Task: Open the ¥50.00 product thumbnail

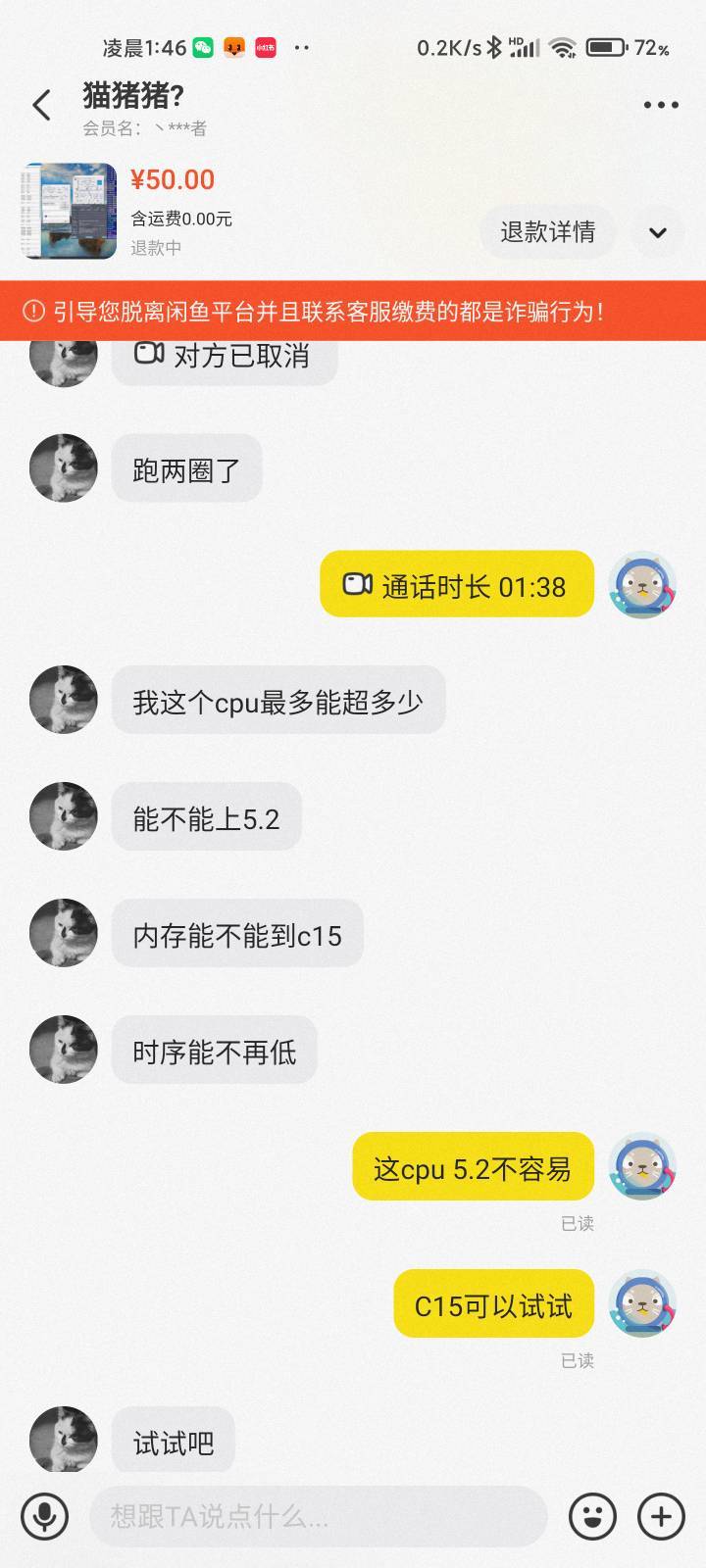Action: coord(70,211)
